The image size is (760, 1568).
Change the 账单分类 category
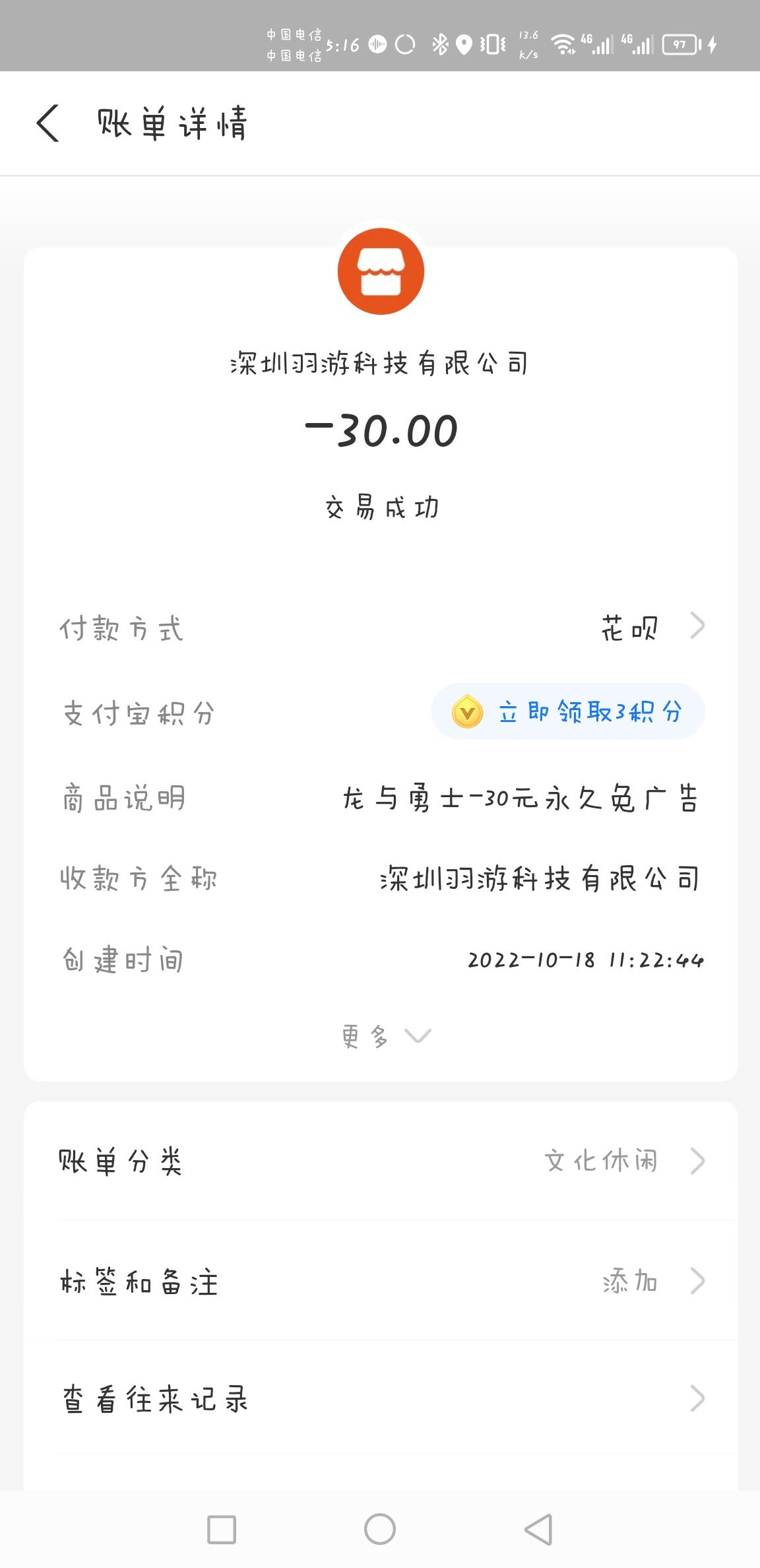623,1161
